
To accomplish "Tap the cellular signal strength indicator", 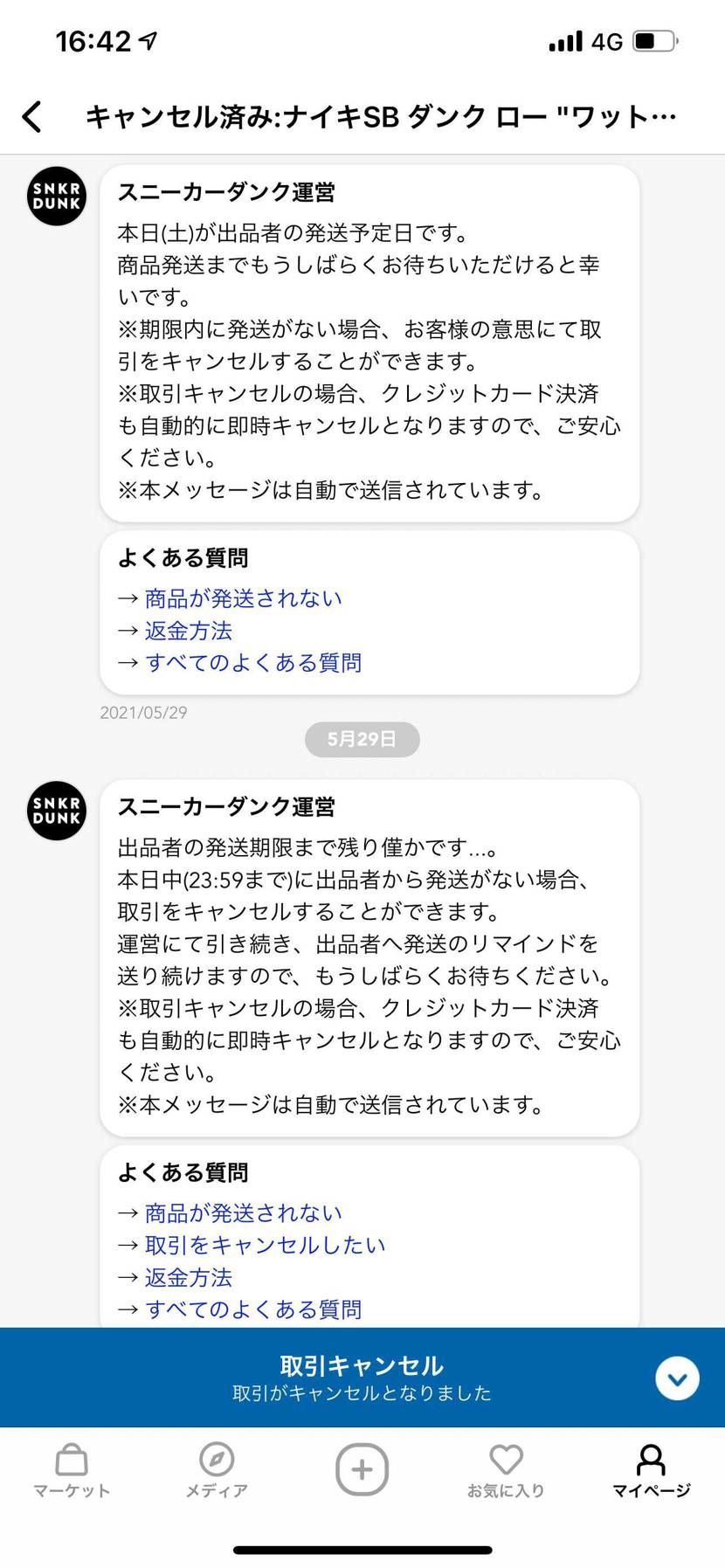I will click(564, 40).
